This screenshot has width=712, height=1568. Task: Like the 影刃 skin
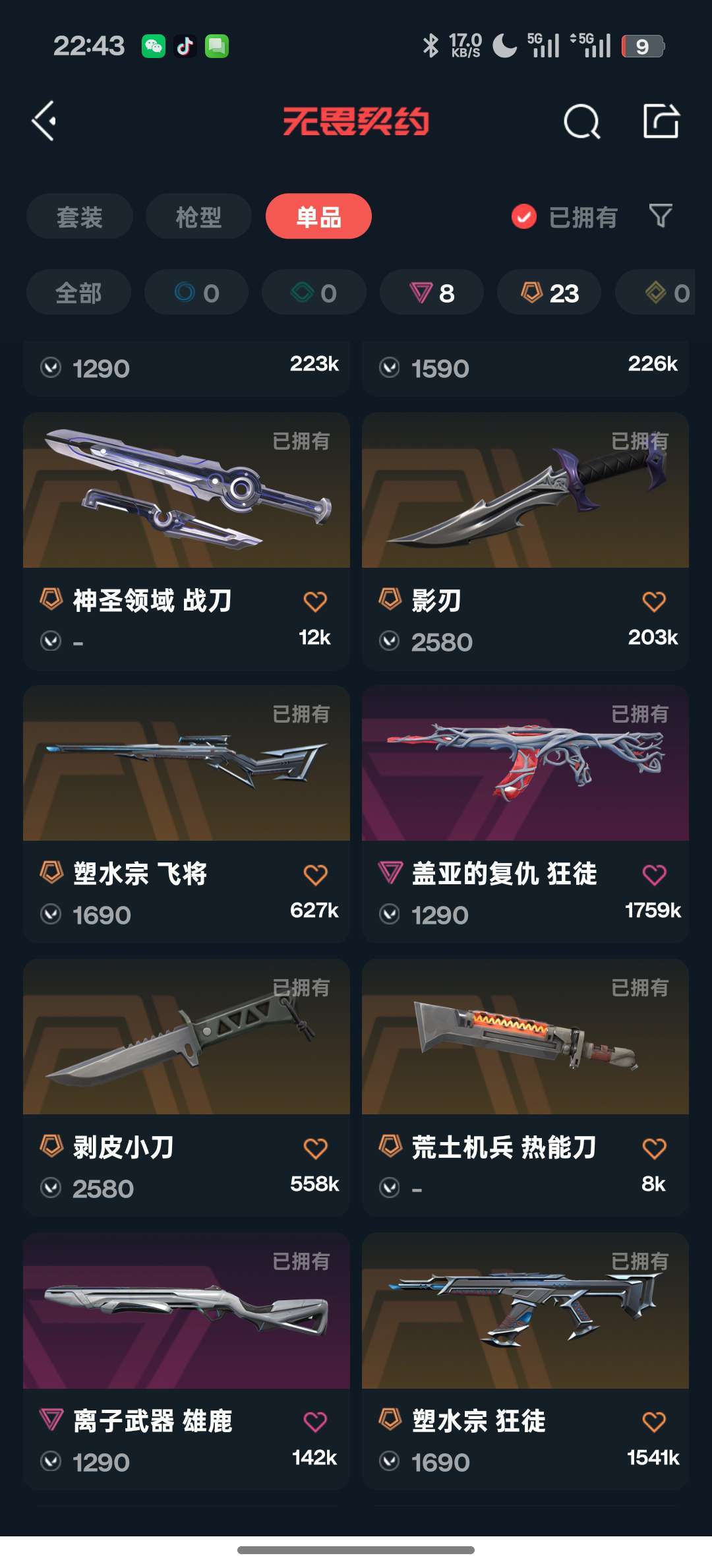[654, 601]
